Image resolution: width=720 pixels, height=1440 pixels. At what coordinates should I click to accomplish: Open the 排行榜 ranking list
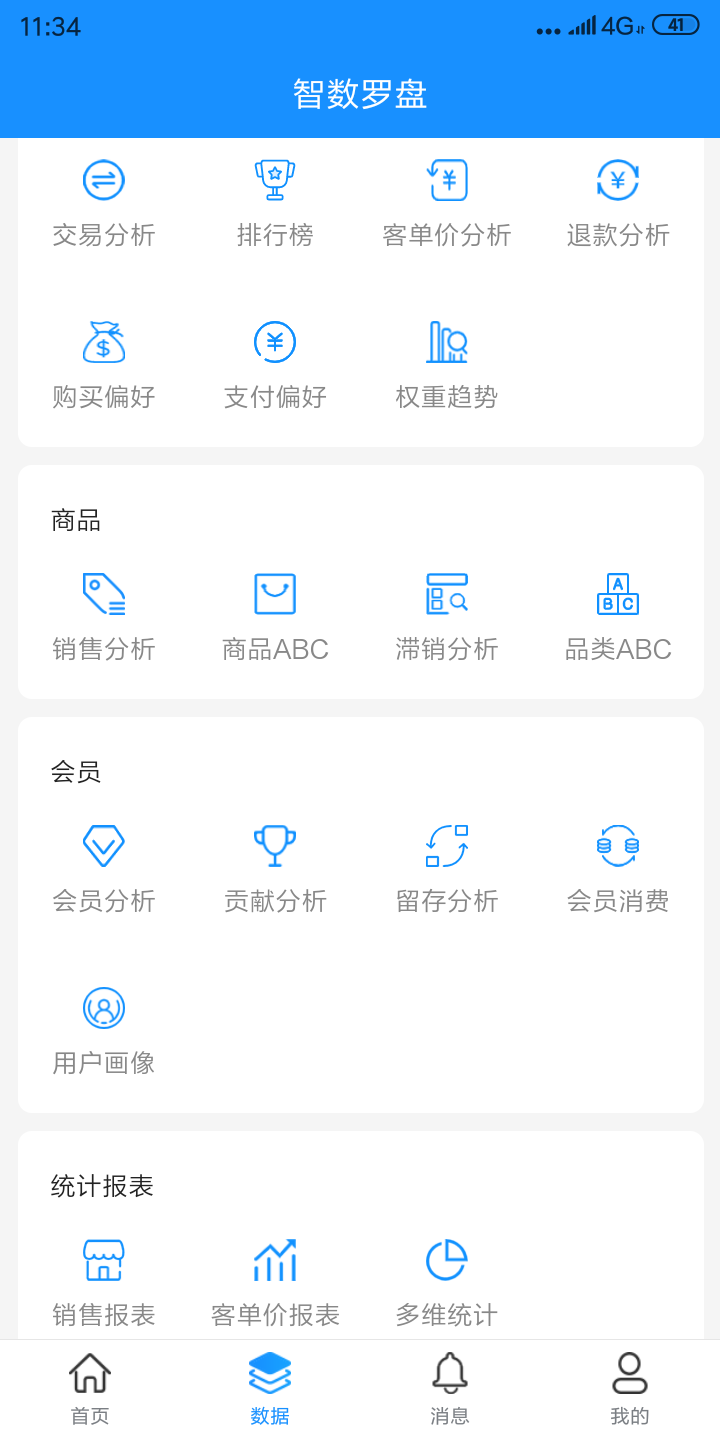(275, 203)
